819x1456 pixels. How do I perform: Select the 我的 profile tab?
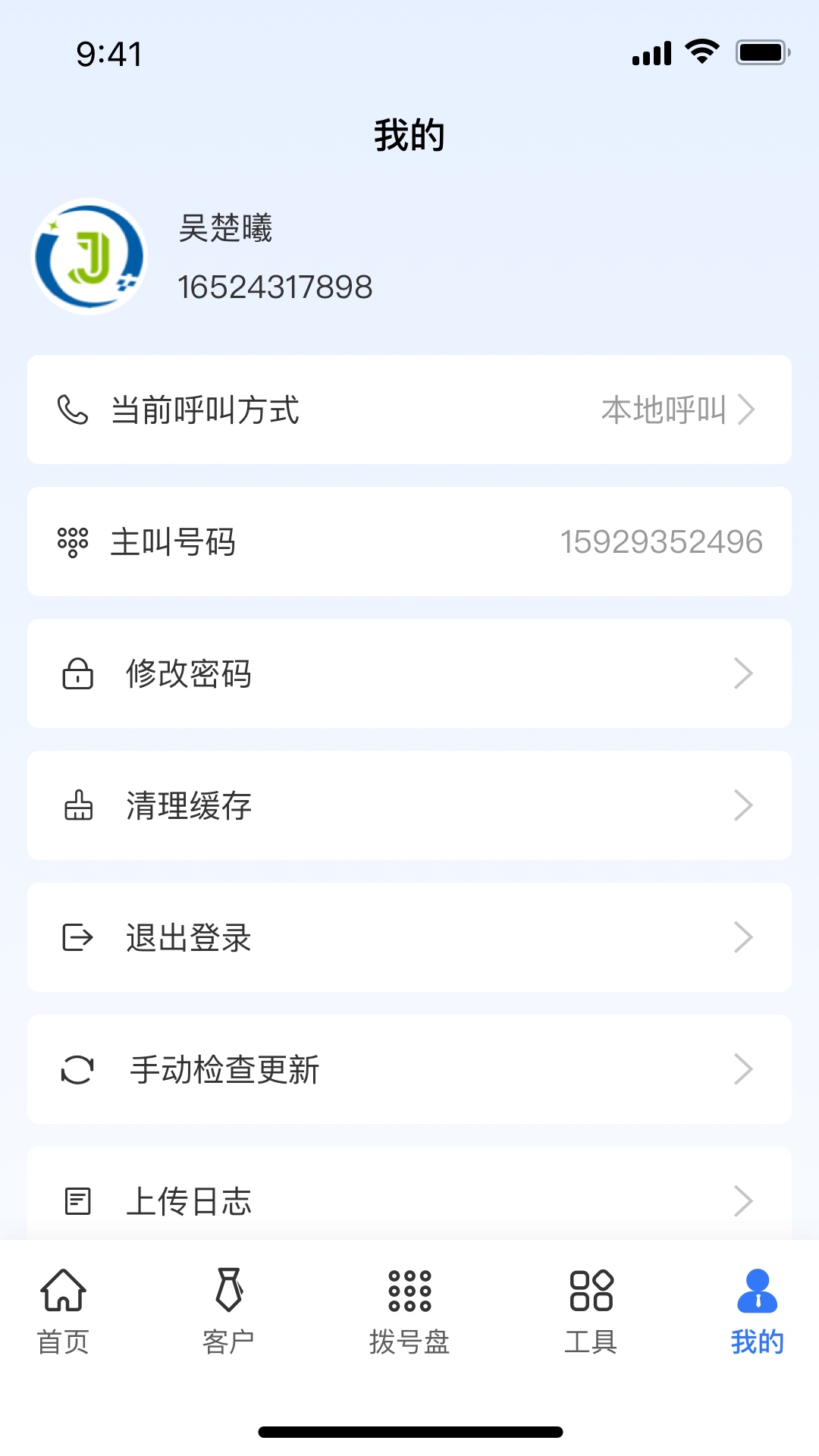755,1313
